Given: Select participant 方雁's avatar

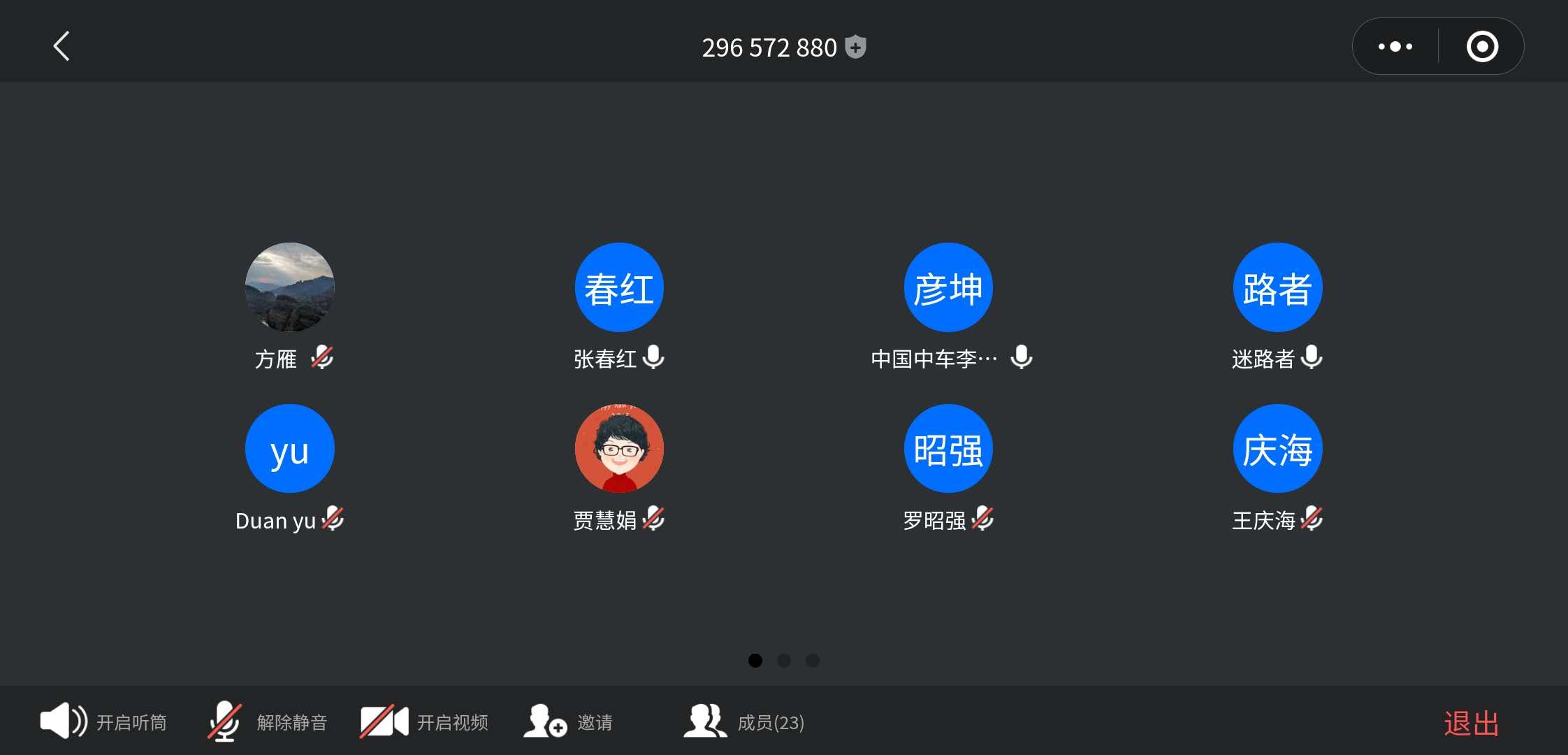Looking at the screenshot, I should [x=289, y=287].
